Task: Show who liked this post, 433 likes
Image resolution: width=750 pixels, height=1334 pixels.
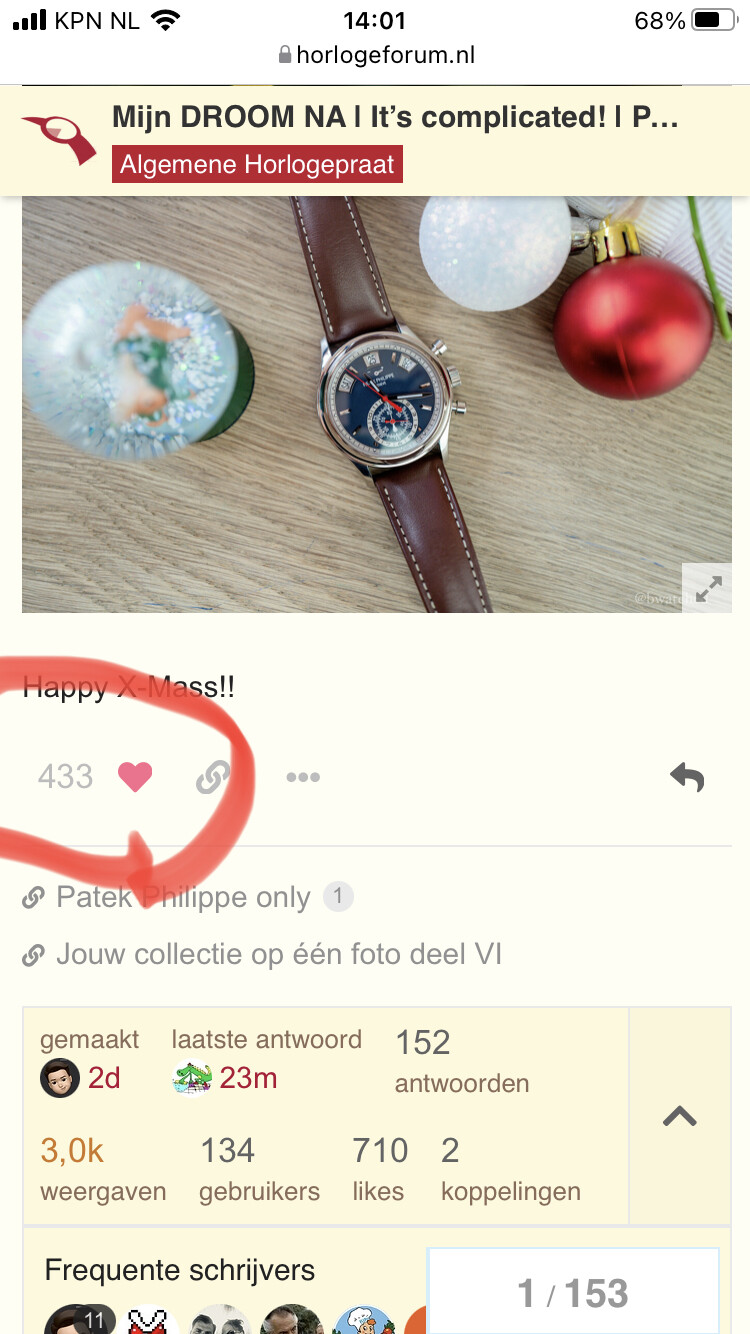Action: tap(66, 777)
